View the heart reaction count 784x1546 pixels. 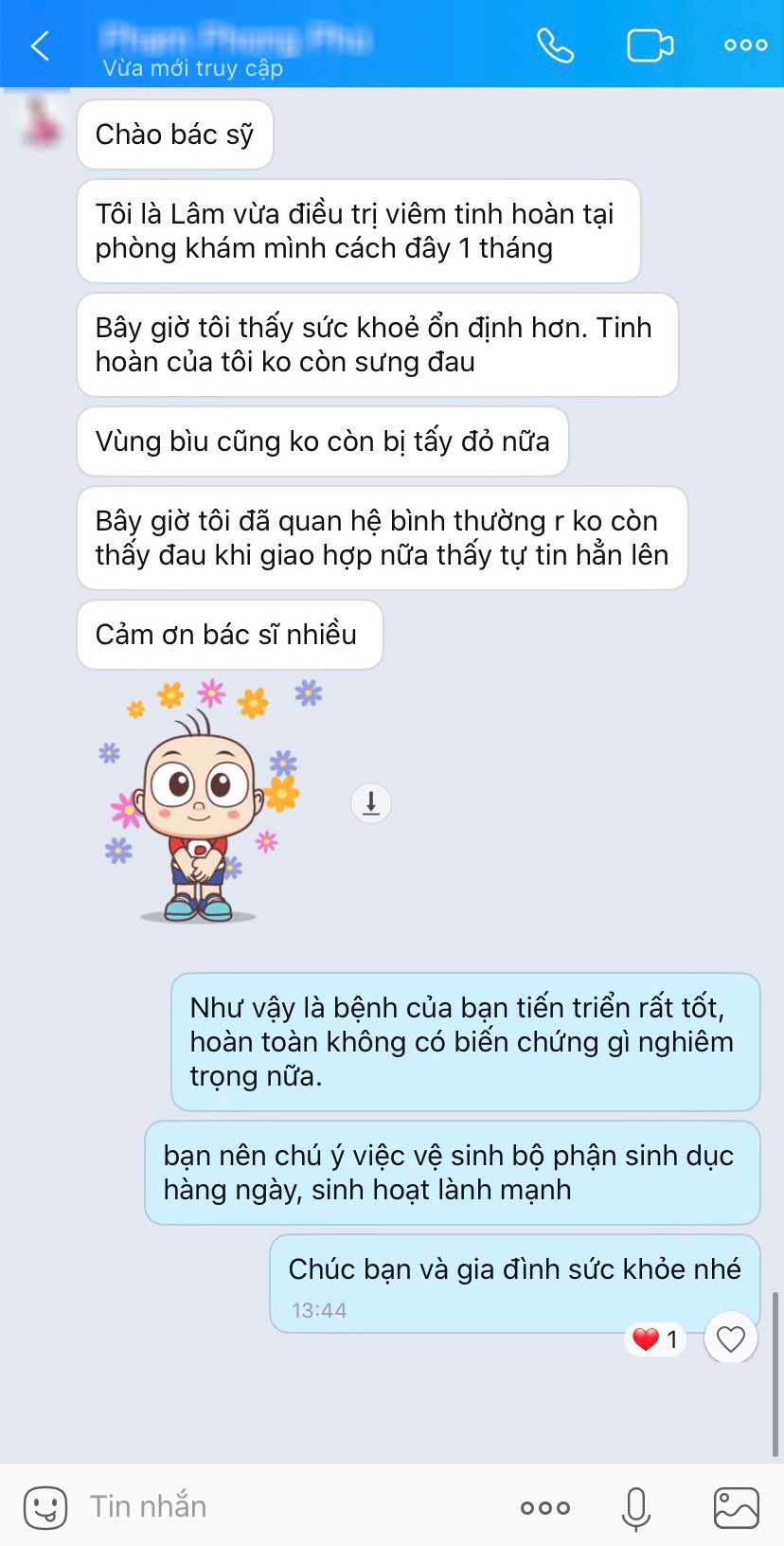pos(656,1339)
